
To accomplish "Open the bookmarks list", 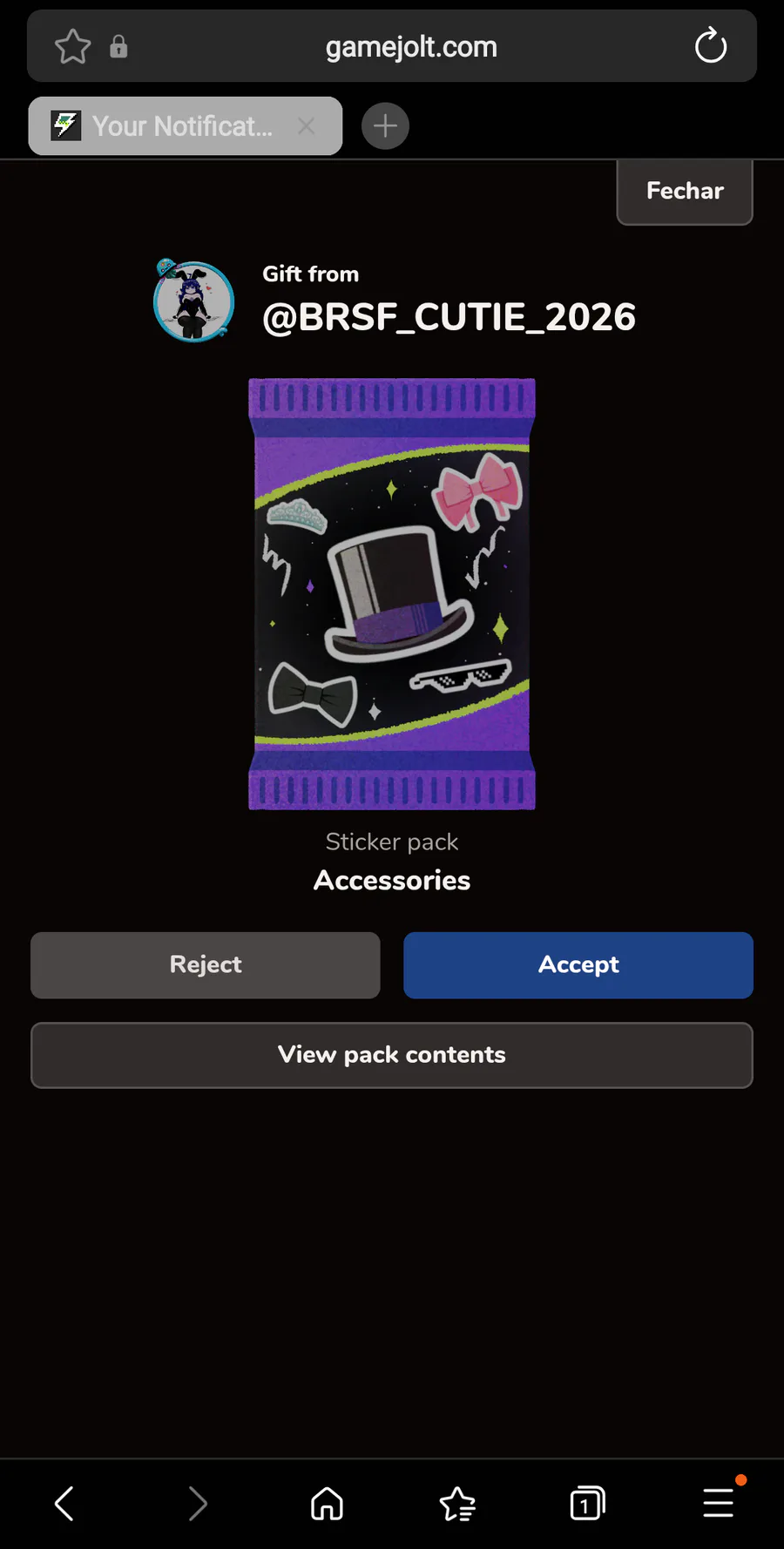I will pos(457,1504).
